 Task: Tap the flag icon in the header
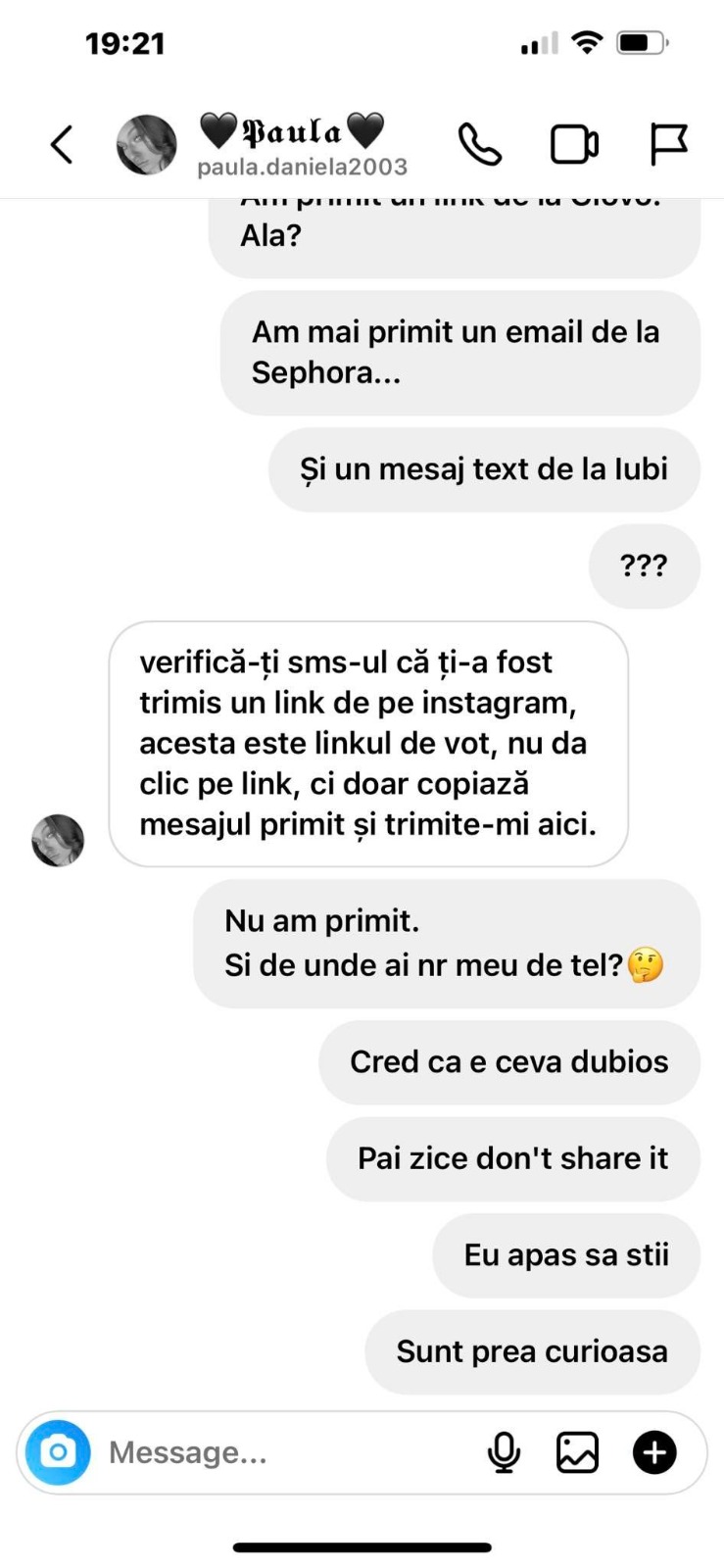click(x=669, y=145)
